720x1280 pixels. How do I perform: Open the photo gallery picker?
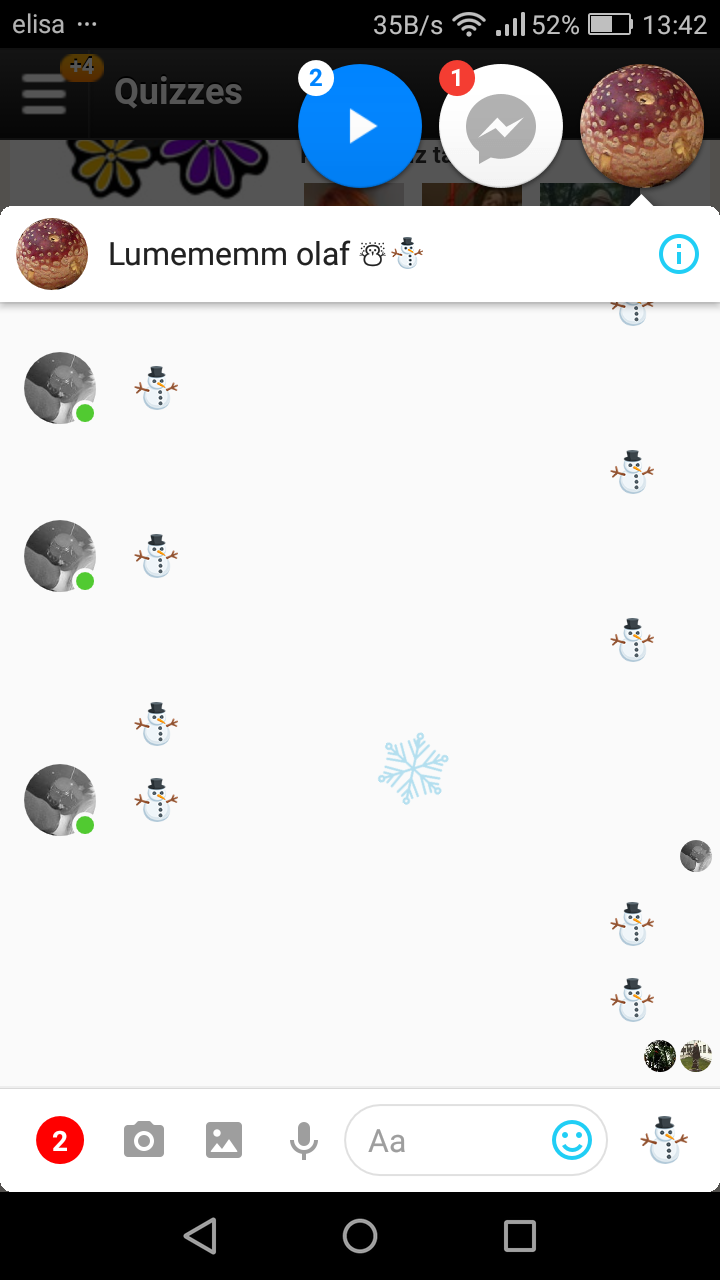[224, 1140]
